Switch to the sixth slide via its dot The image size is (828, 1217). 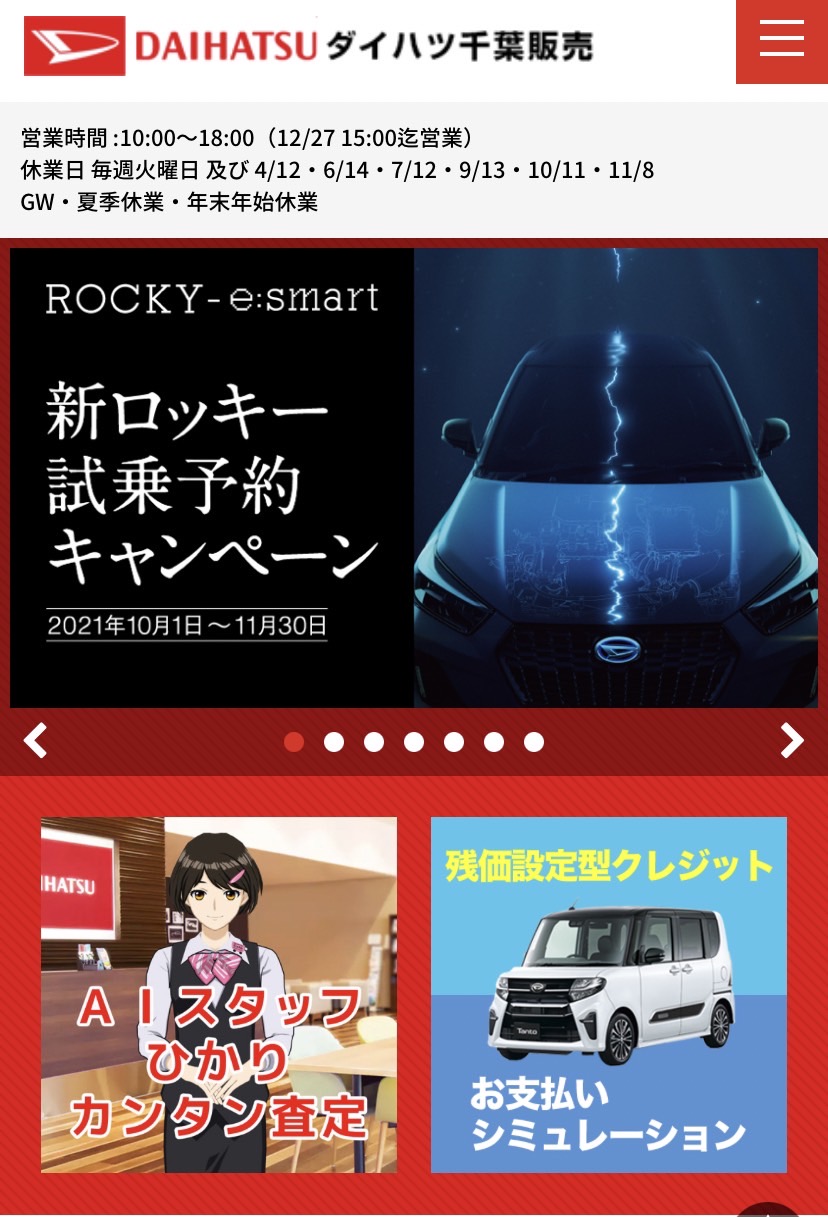(494, 741)
